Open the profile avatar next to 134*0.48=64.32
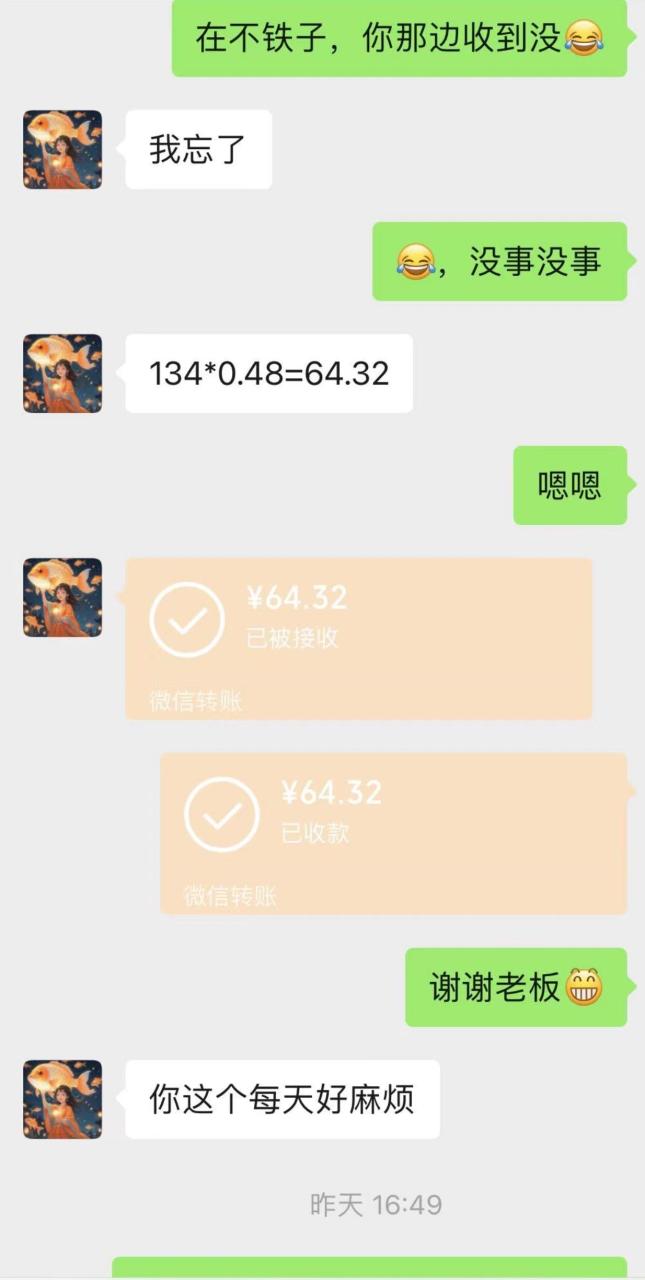The height and width of the screenshot is (1280, 645). [62, 373]
